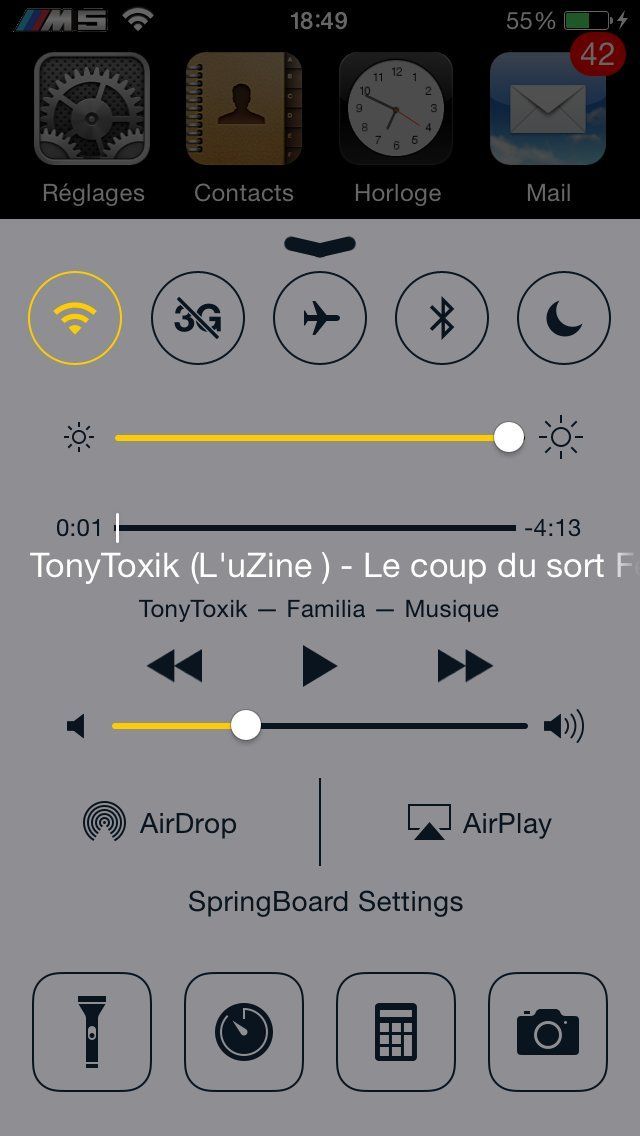Image resolution: width=640 pixels, height=1136 pixels.
Task: Open the timer shortcut
Action: (x=244, y=1031)
